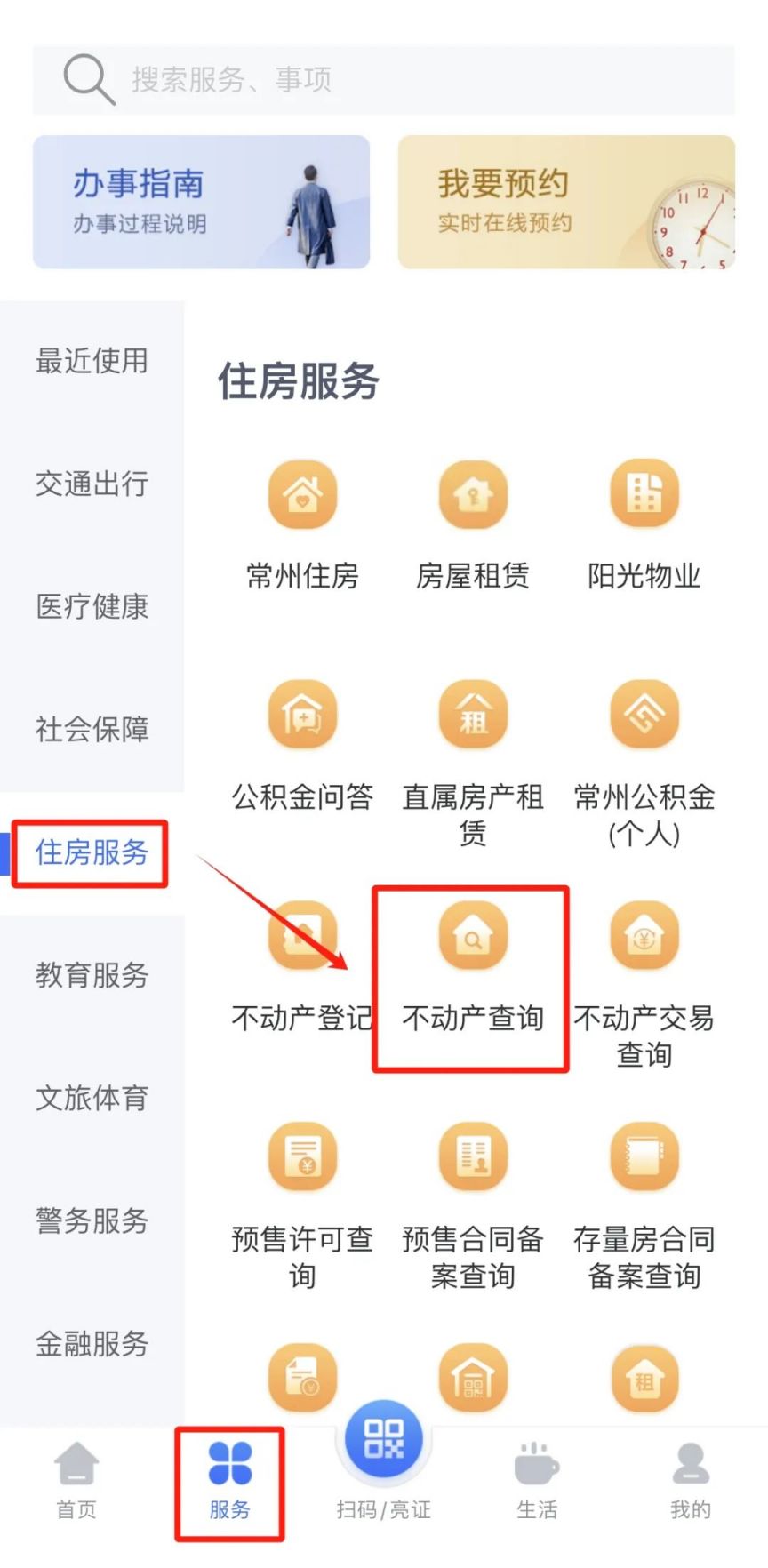Select 最近使用 in the sidebar

[92, 361]
